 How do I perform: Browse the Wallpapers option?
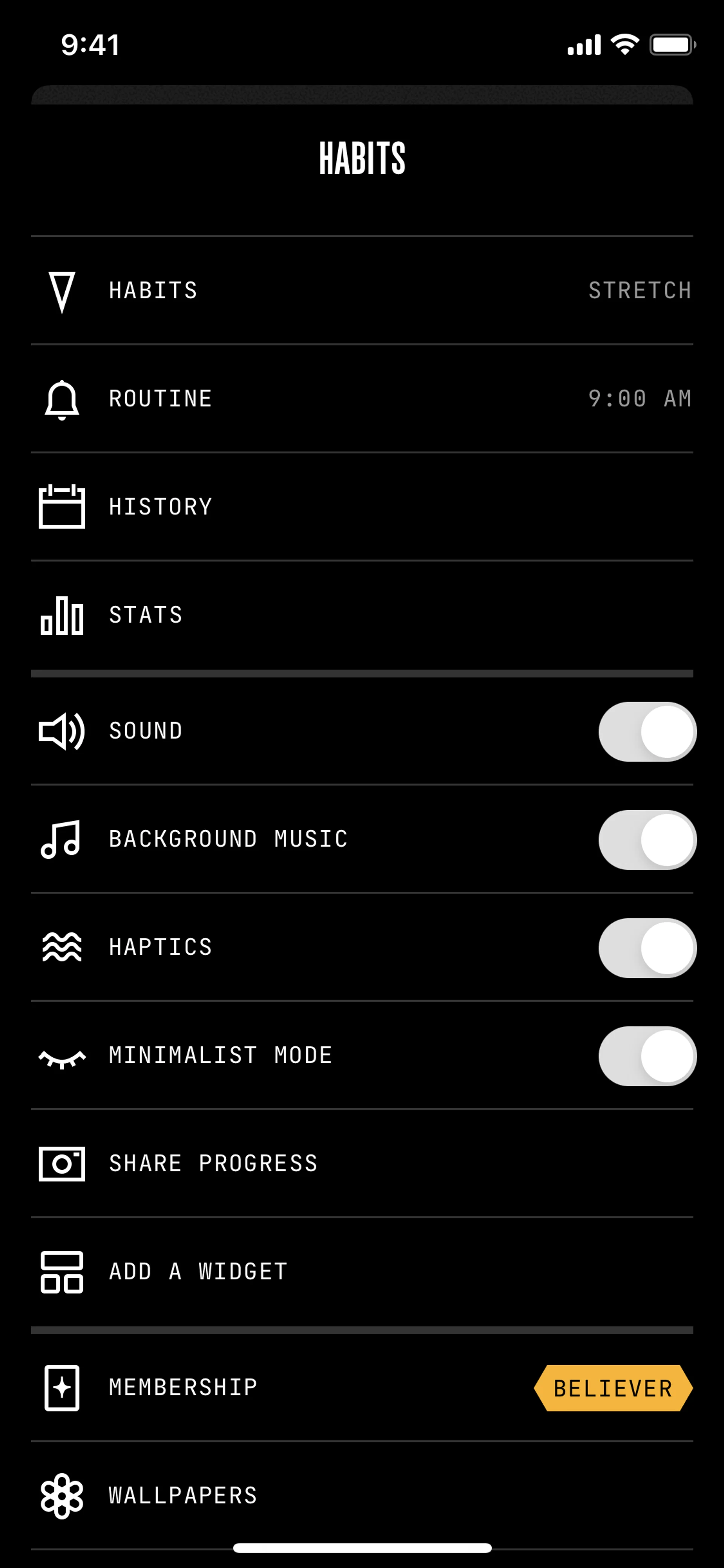point(361,1496)
